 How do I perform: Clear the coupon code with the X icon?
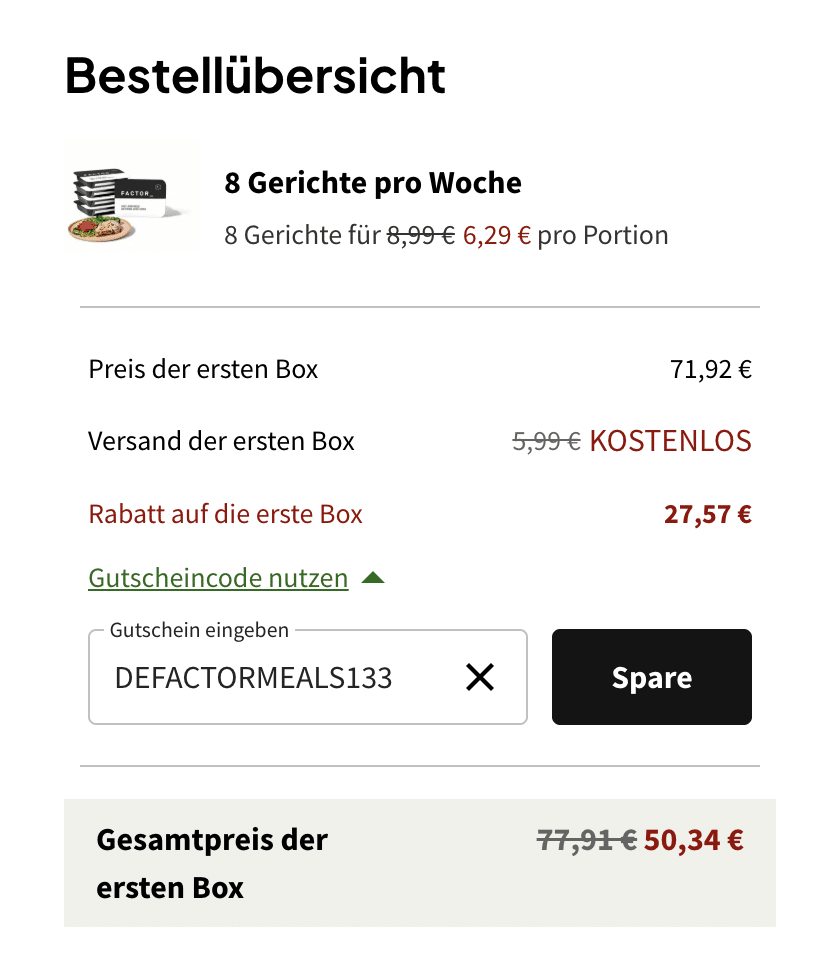pos(480,677)
